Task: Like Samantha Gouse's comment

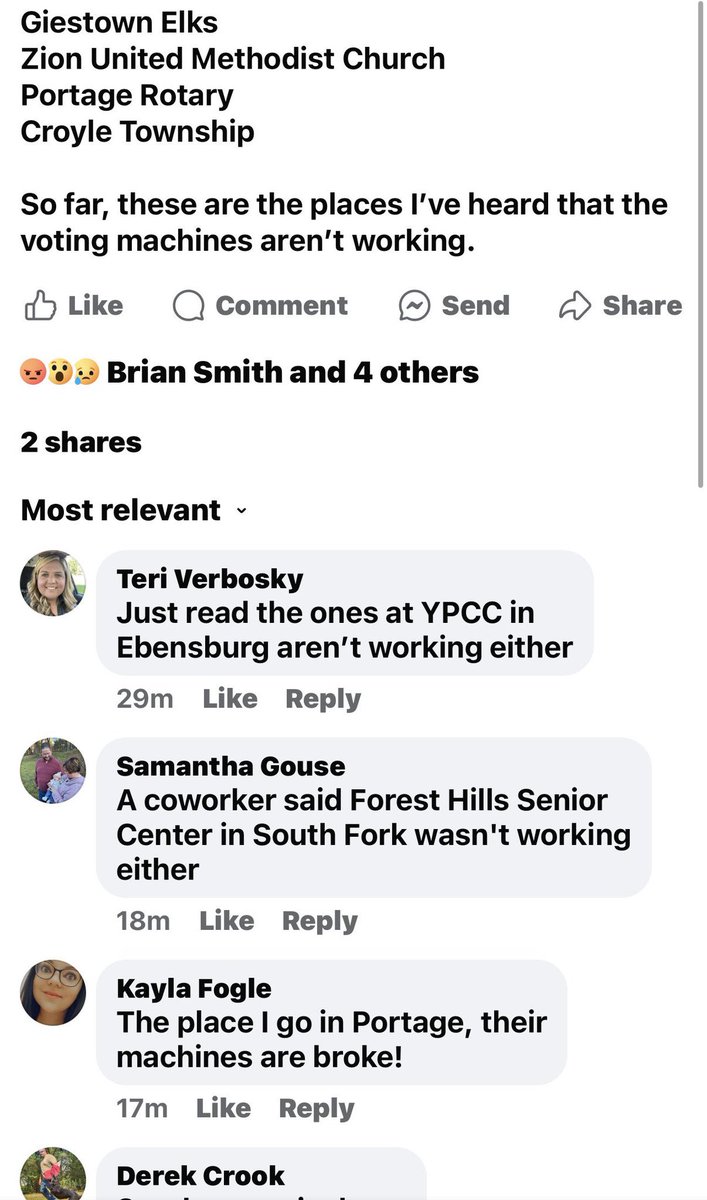Action: pyautogui.click(x=226, y=921)
